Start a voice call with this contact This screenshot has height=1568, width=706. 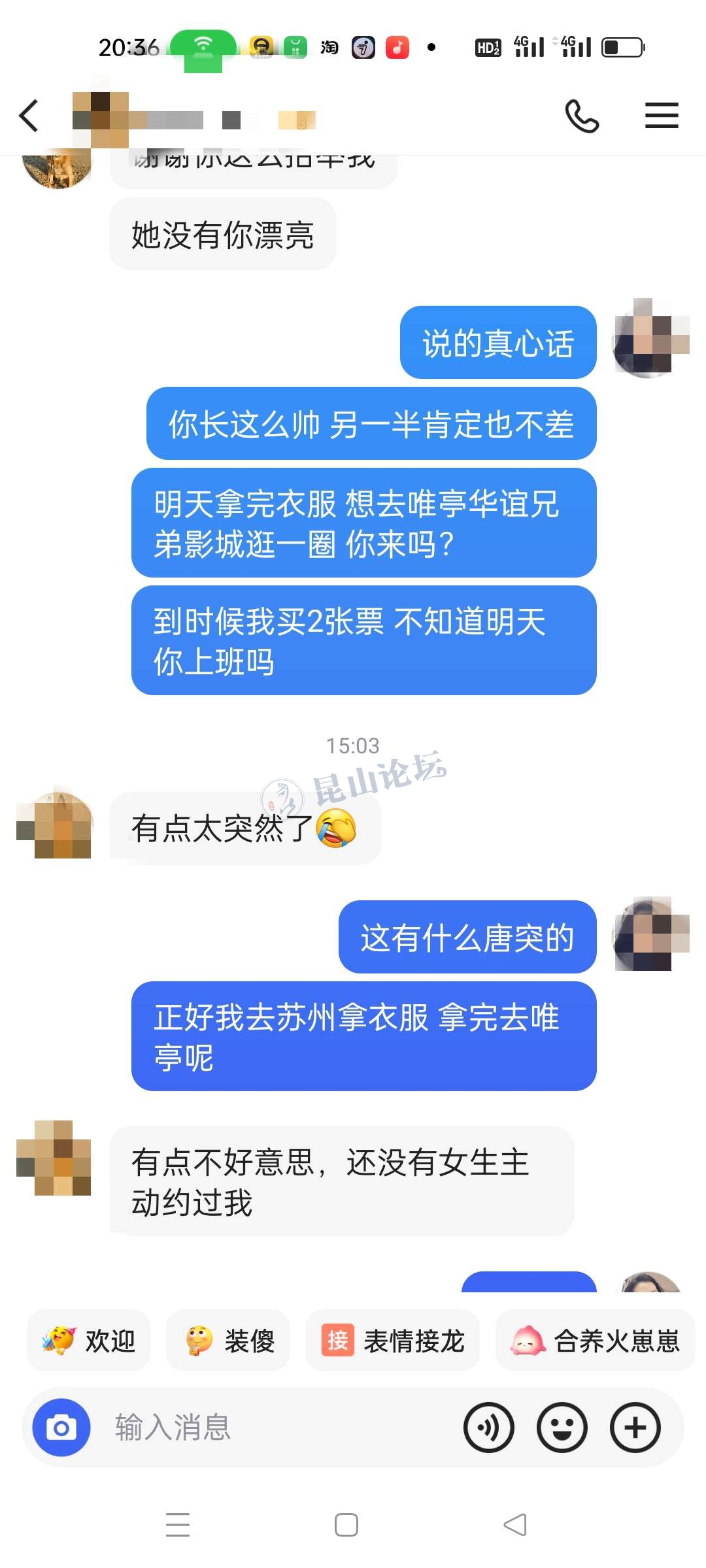click(581, 116)
